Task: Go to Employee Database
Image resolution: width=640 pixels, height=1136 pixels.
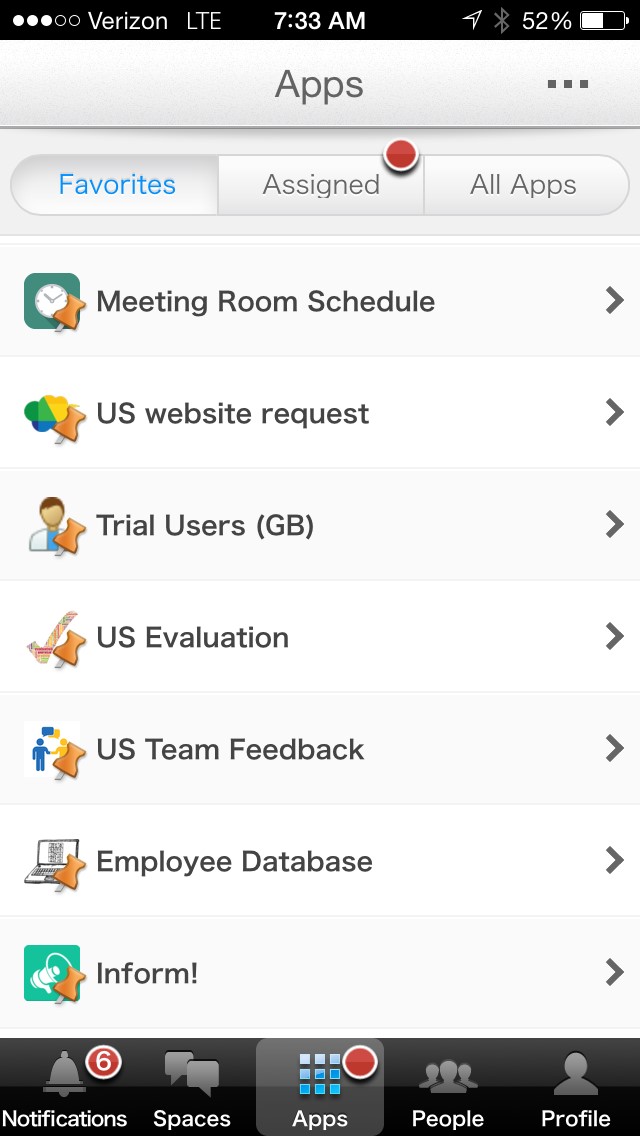Action: tap(320, 861)
